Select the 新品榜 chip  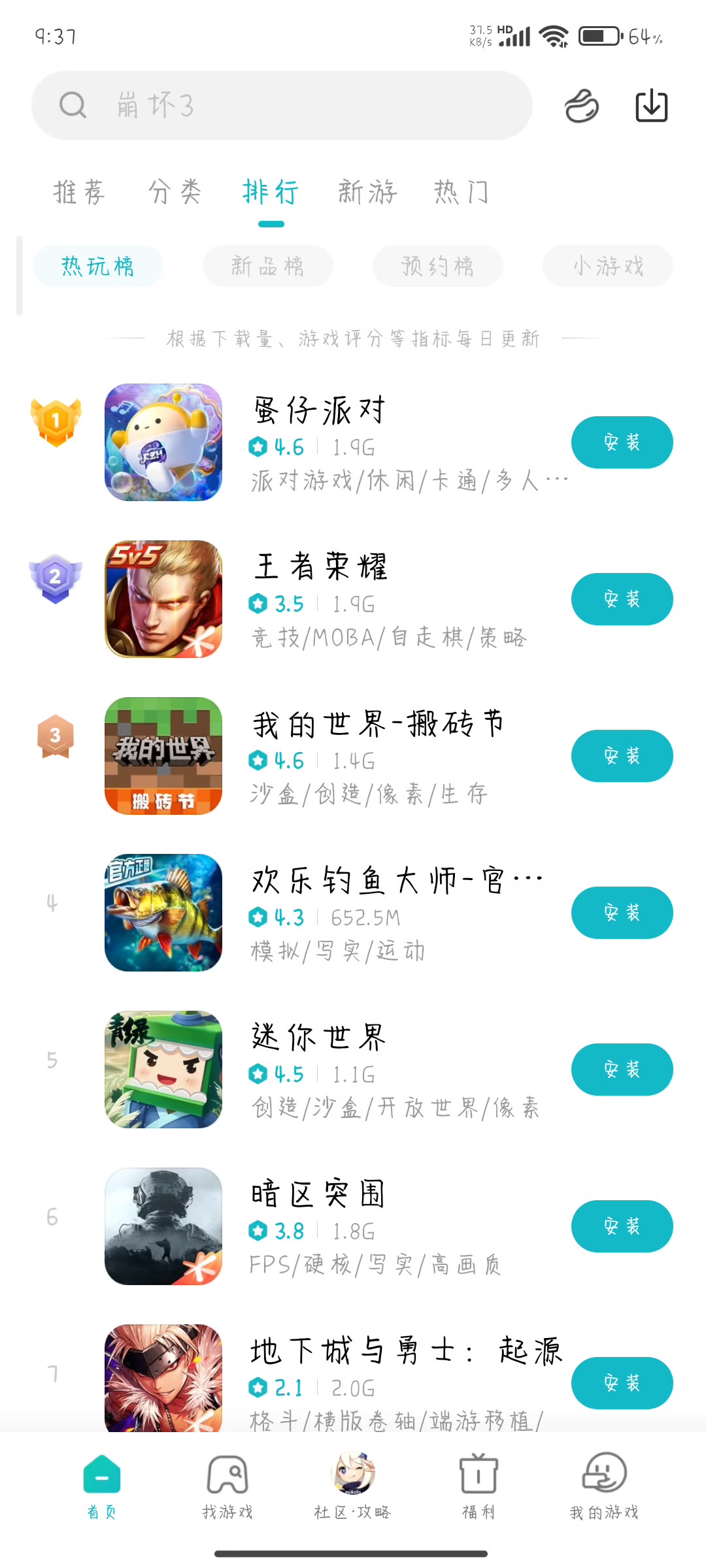pyautogui.click(x=267, y=266)
